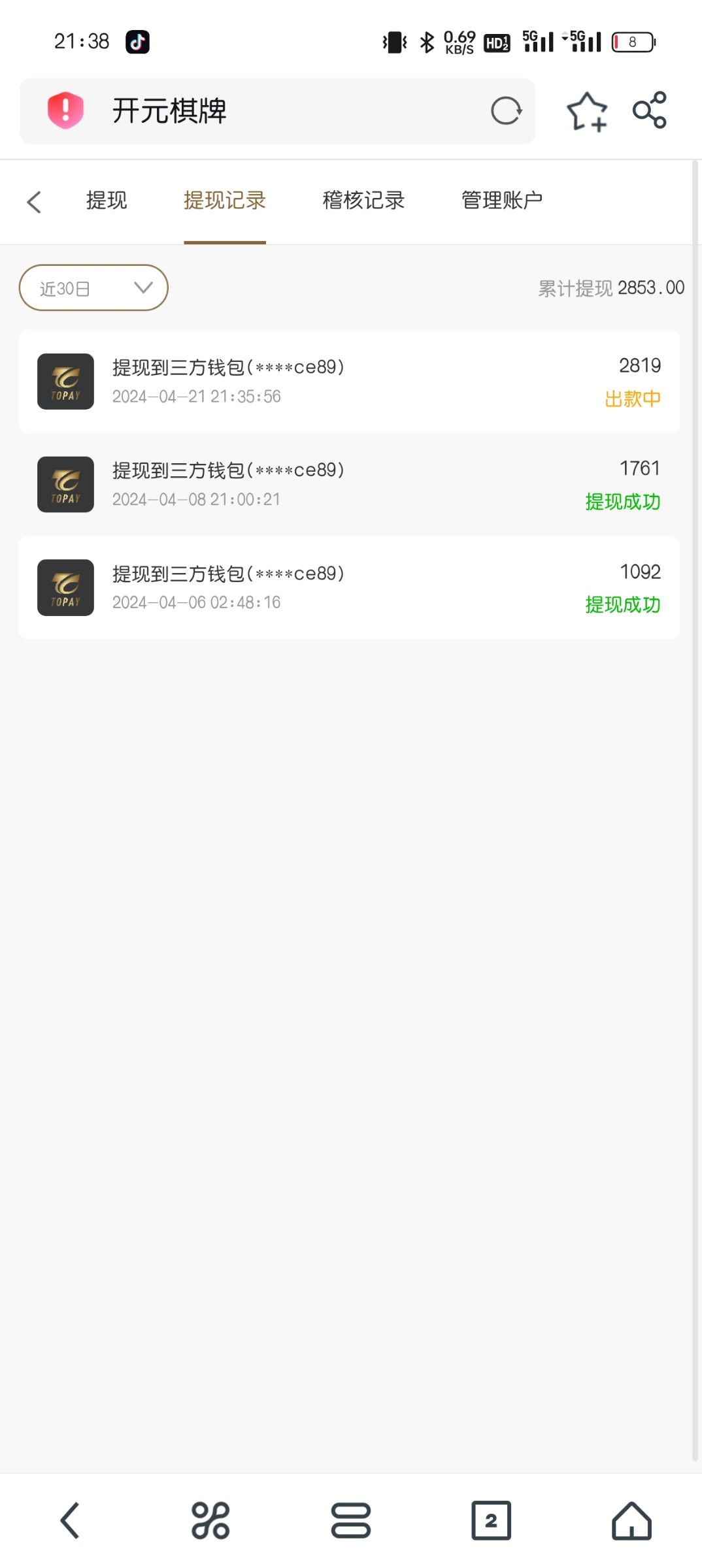Viewport: 702px width, 1568px height.
Task: Tap the TOPAY wallet icon on first record
Action: 65,381
